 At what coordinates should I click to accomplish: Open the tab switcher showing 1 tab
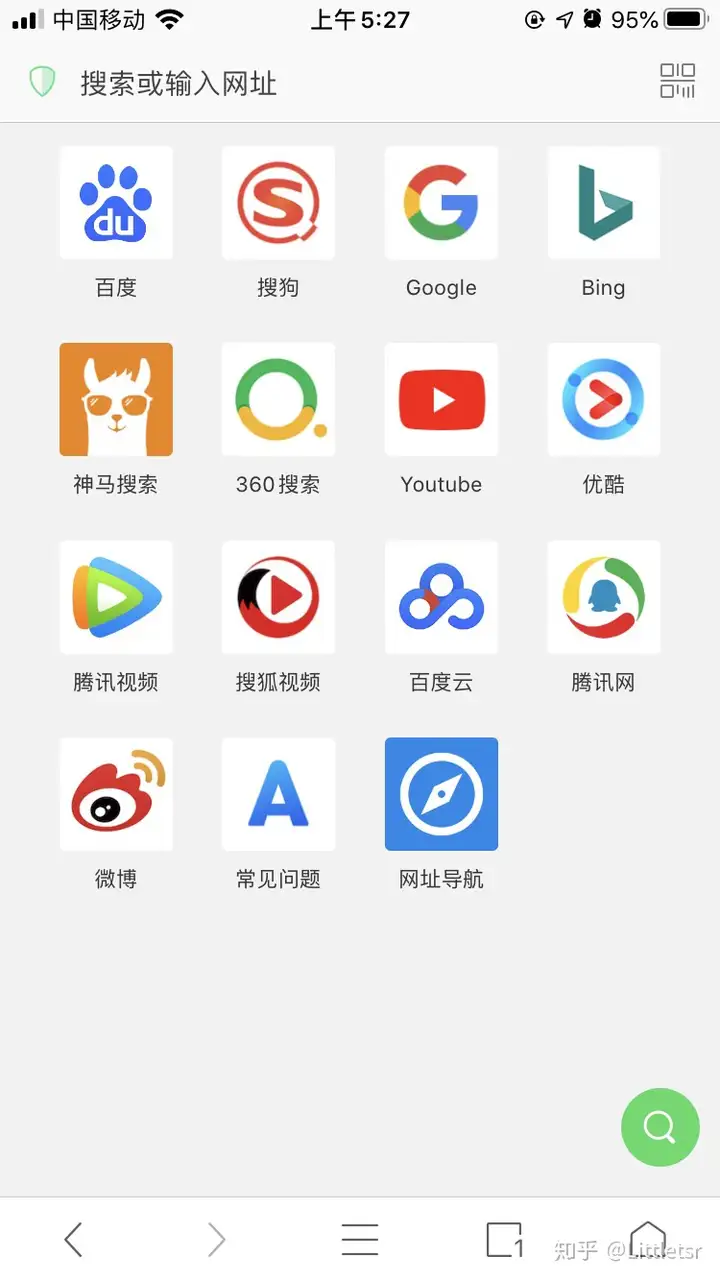pos(504,1240)
